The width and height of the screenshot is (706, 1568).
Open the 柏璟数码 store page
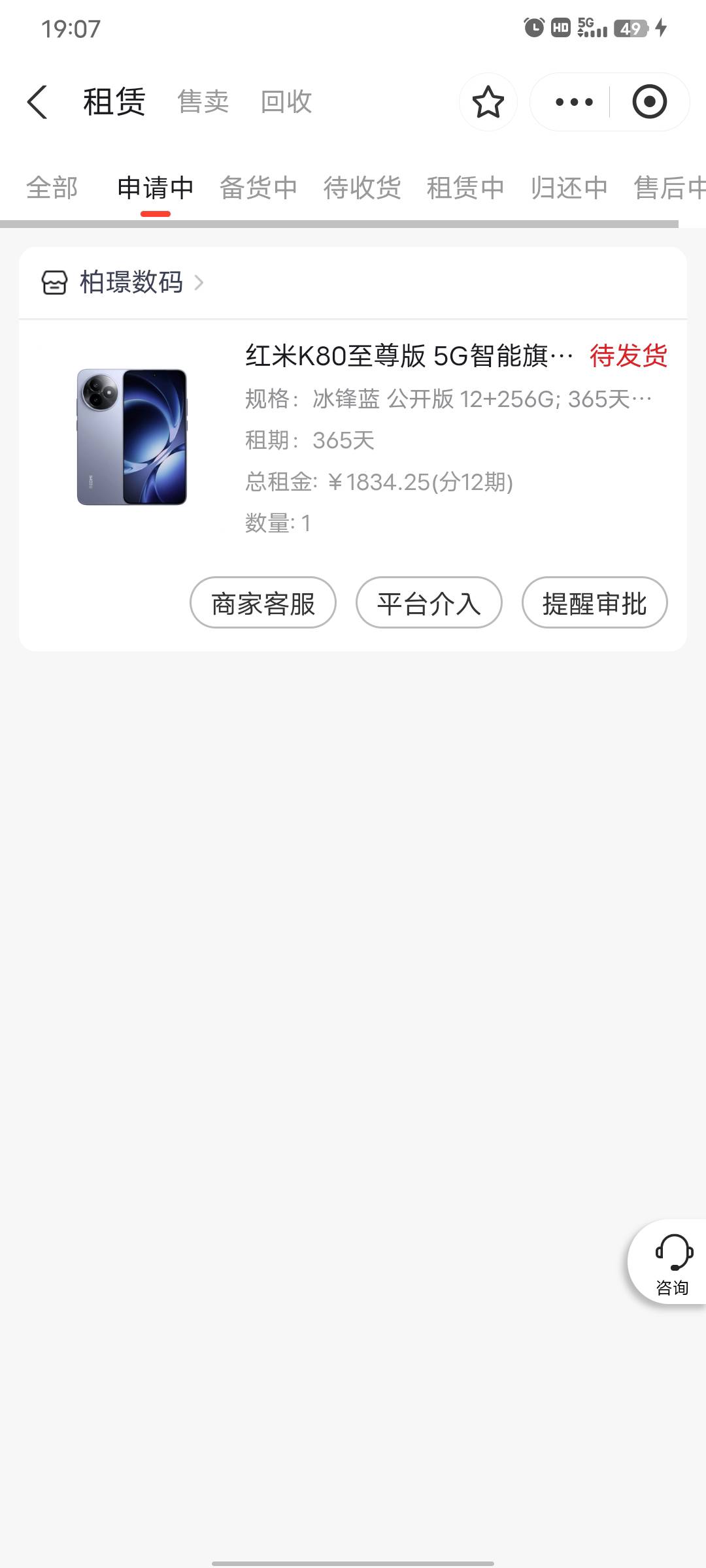(x=131, y=283)
